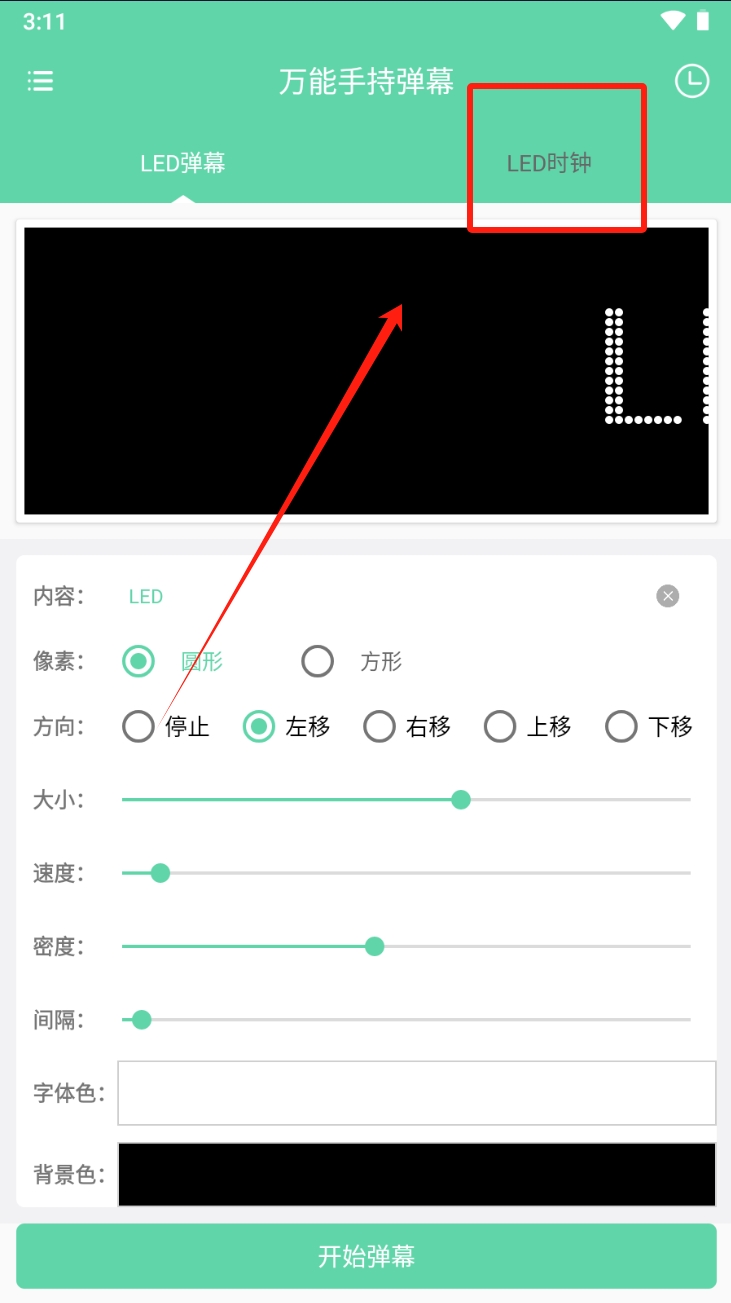
Task: Pick the 字体色 font color
Action: pyautogui.click(x=416, y=1093)
